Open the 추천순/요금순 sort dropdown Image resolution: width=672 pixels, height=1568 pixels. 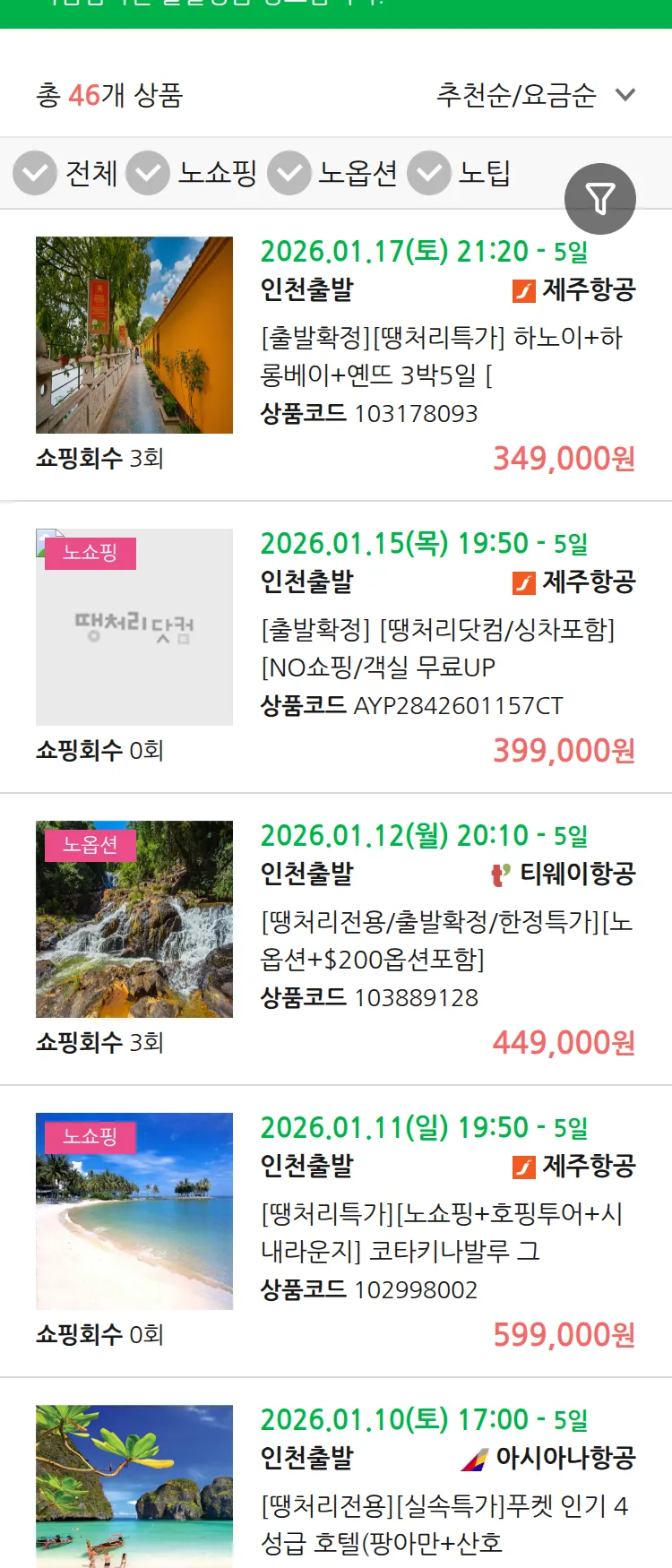coord(533,95)
